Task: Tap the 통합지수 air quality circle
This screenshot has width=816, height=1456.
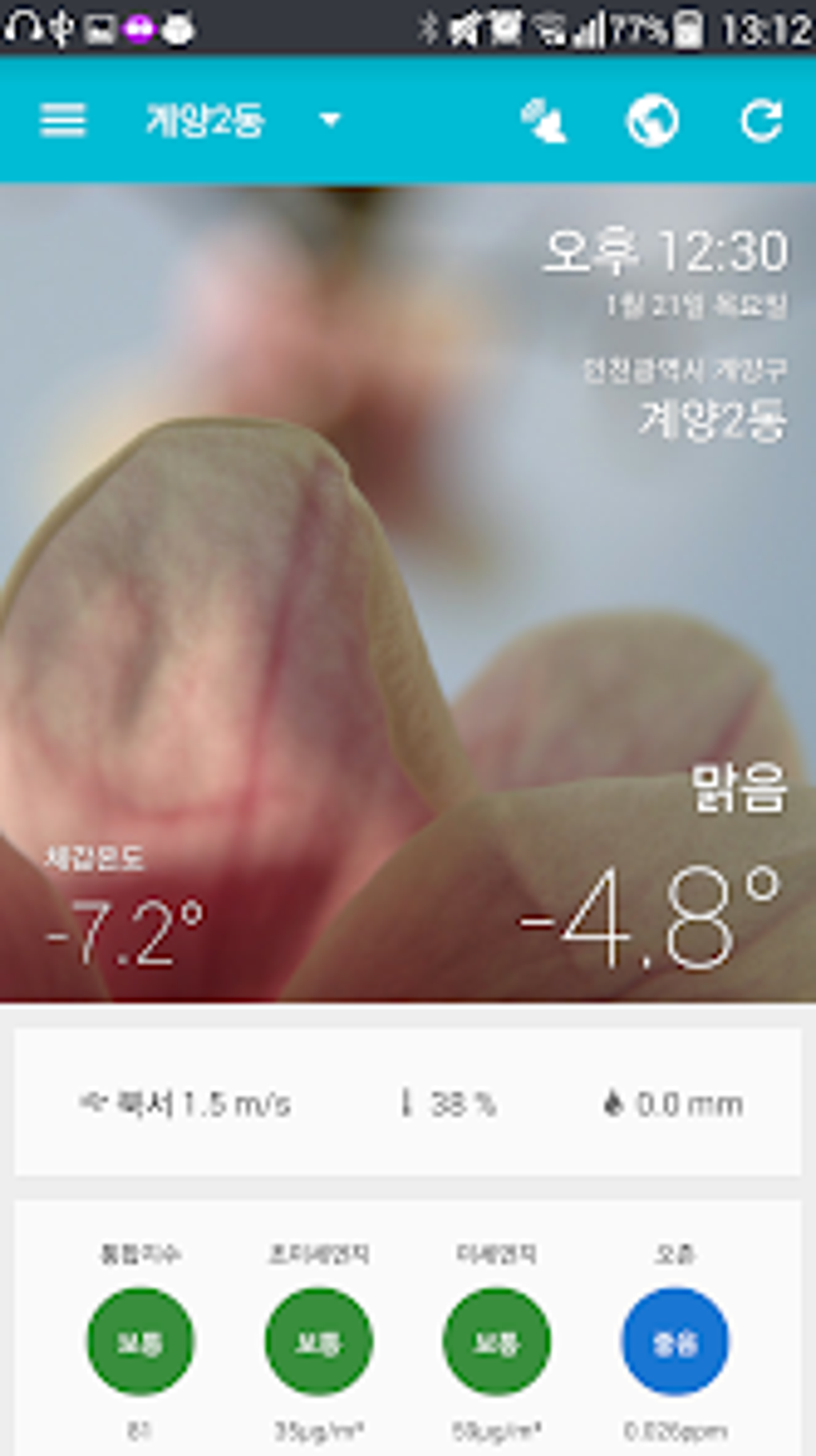Action: click(x=141, y=1342)
